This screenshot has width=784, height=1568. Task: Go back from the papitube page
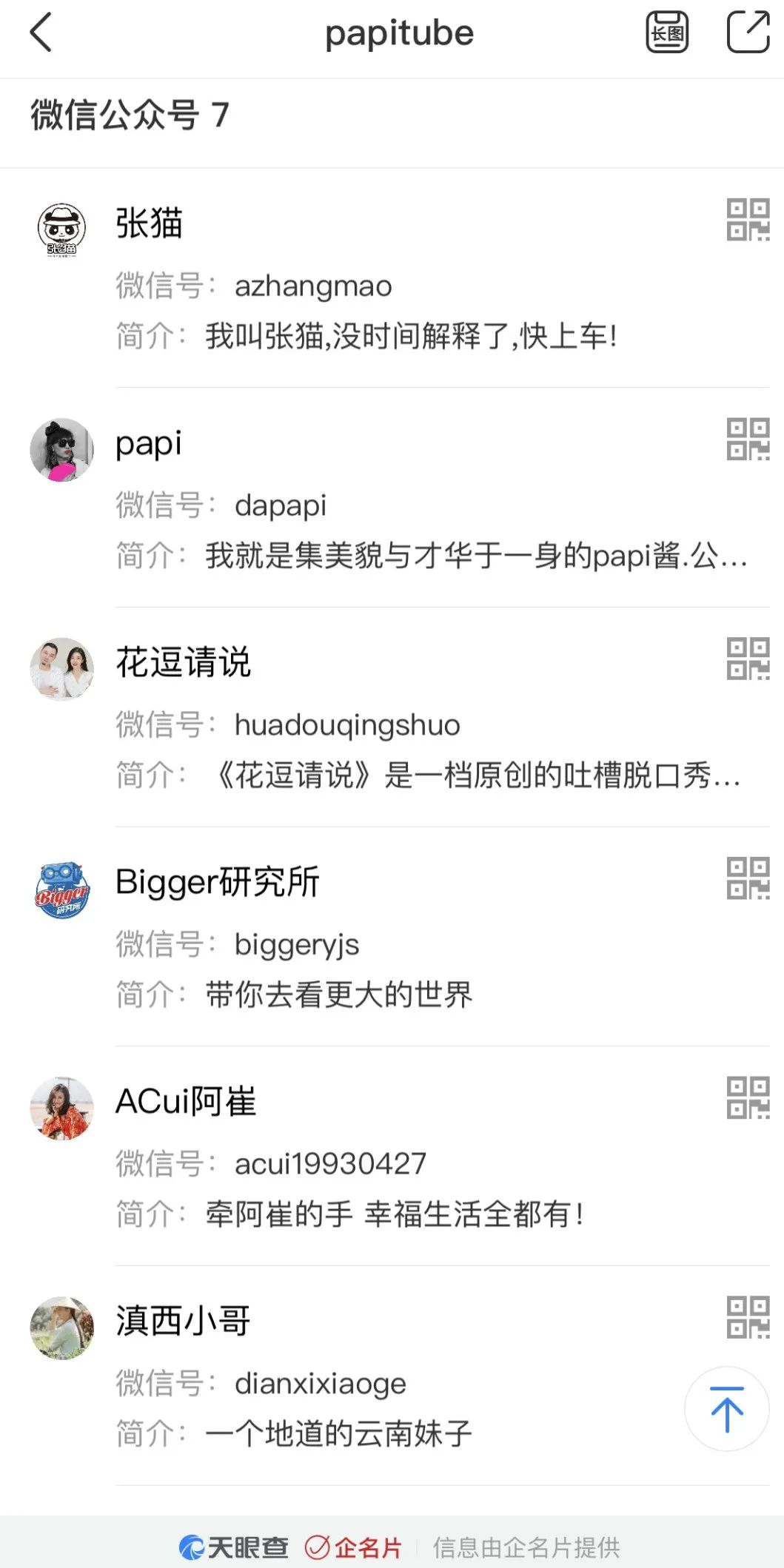(41, 33)
